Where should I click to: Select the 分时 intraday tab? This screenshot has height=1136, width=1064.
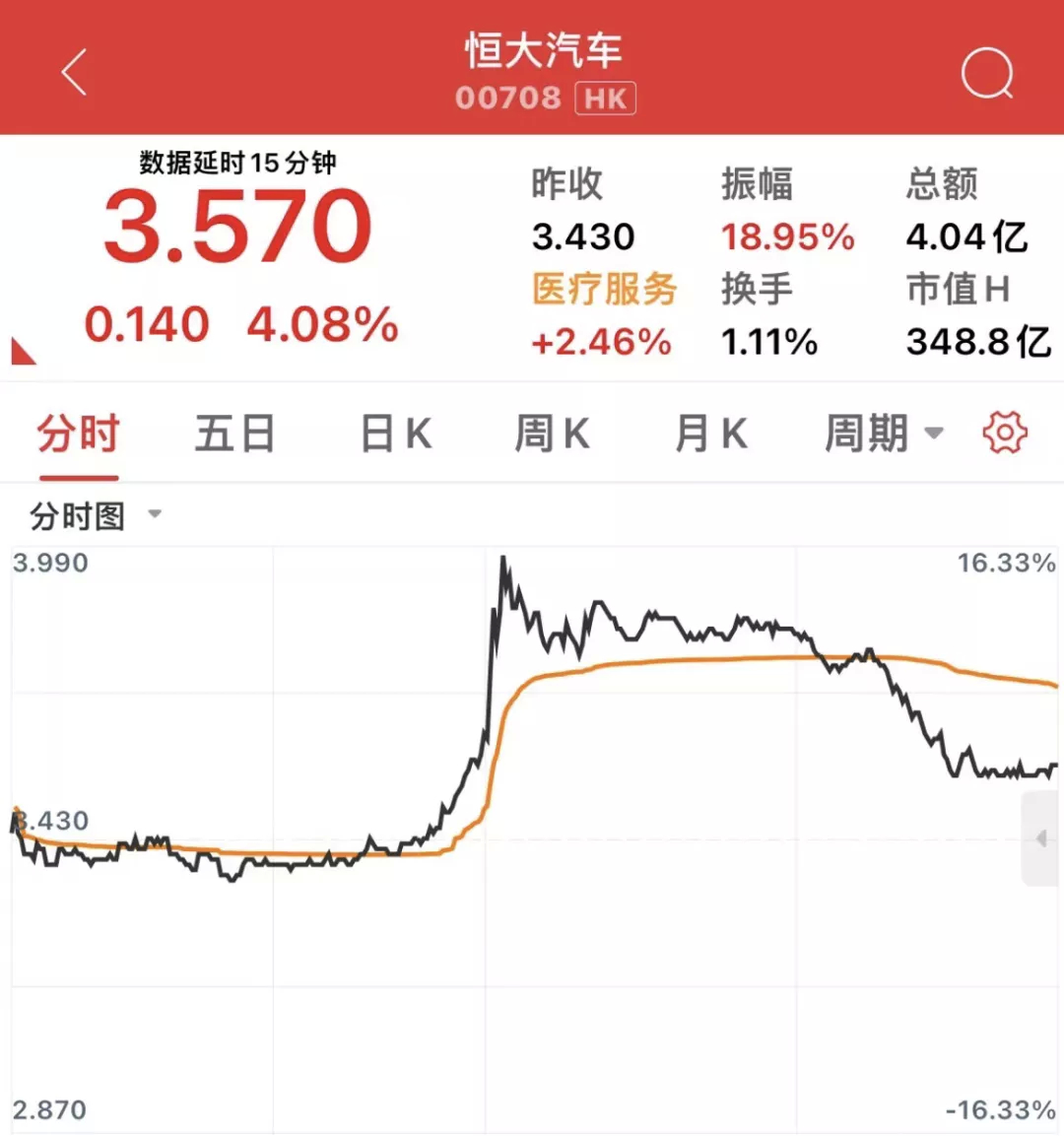(x=77, y=433)
